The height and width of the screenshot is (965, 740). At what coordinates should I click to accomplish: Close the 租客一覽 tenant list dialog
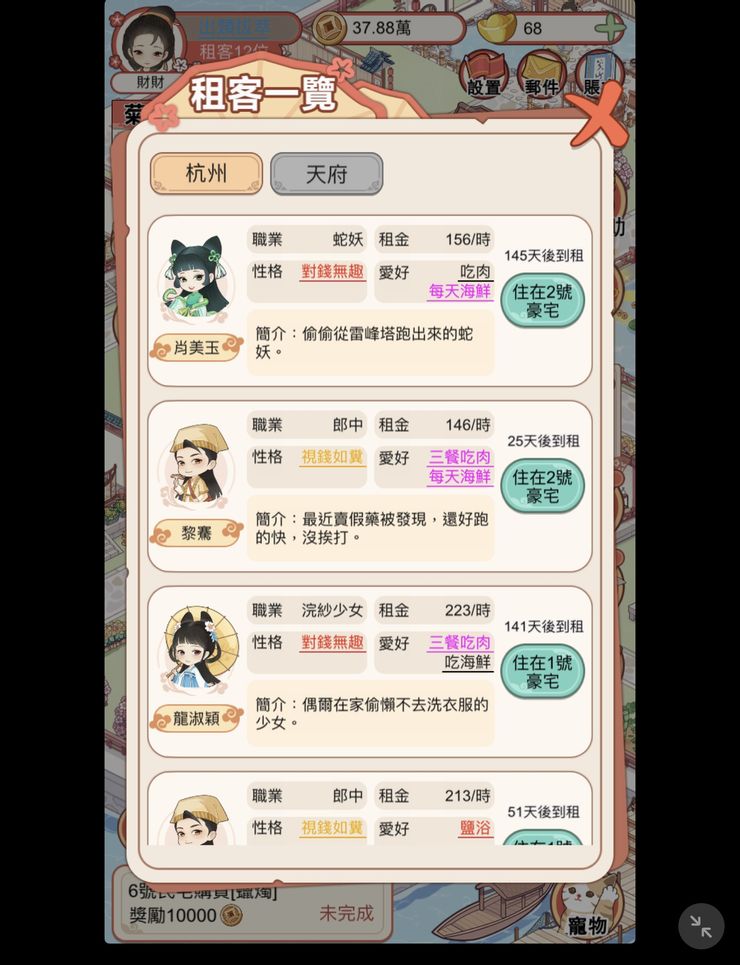point(598,117)
